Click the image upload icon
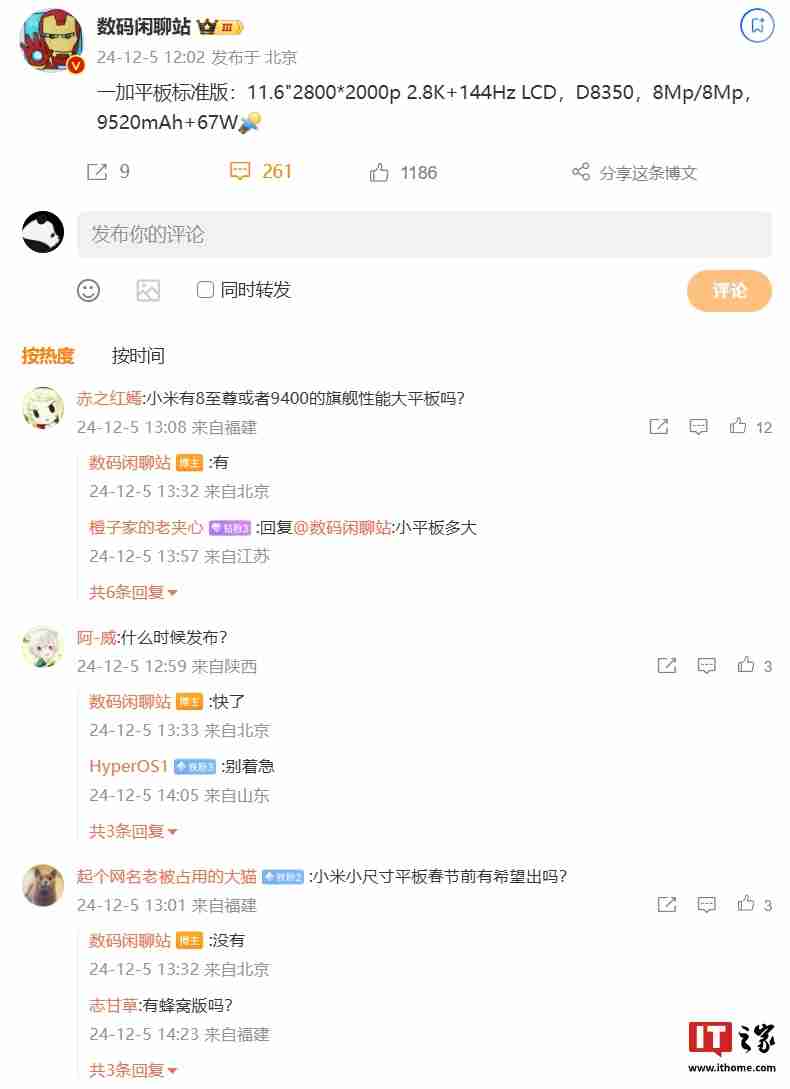Image resolution: width=790 pixels, height=1089 pixels. click(148, 290)
